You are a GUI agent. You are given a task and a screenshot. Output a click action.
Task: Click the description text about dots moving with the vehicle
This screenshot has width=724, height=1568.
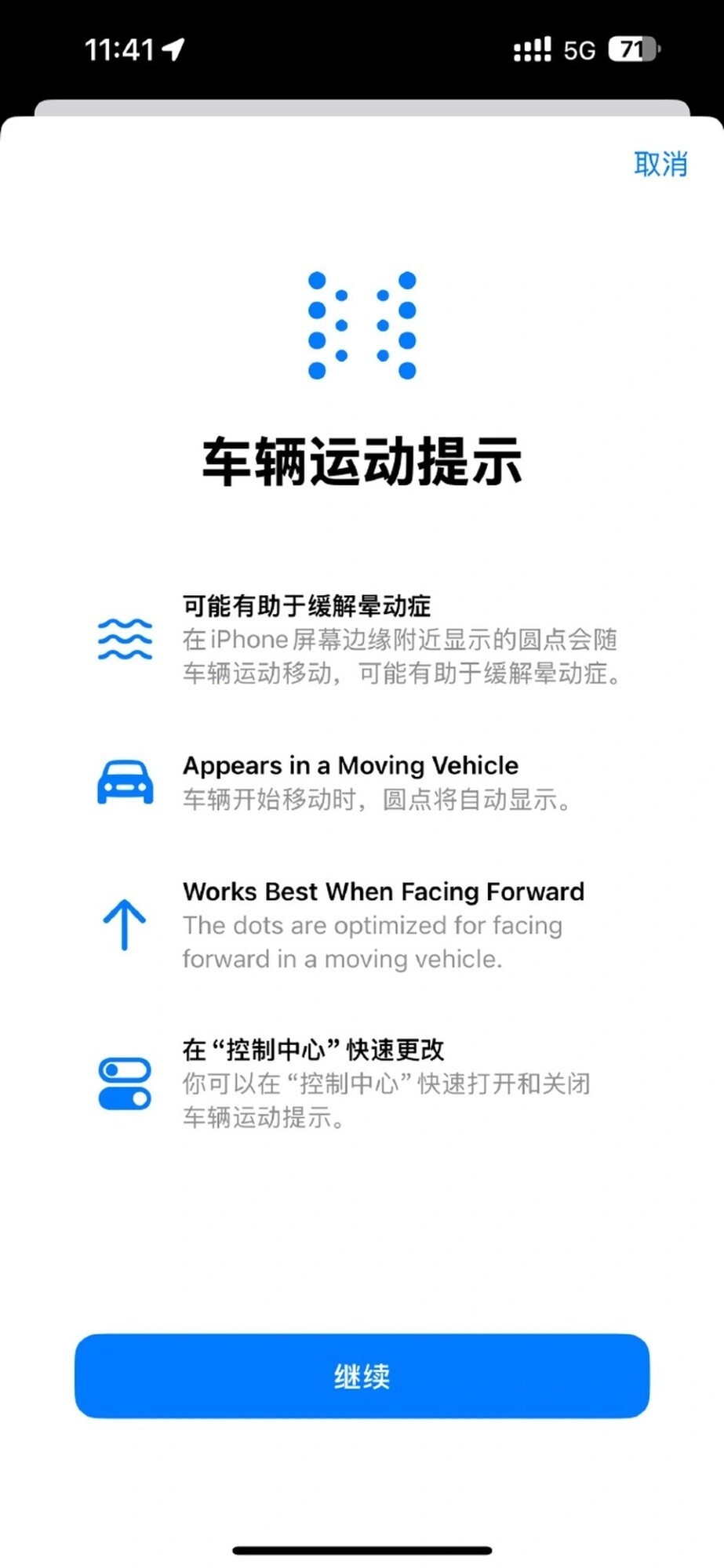tap(399, 657)
